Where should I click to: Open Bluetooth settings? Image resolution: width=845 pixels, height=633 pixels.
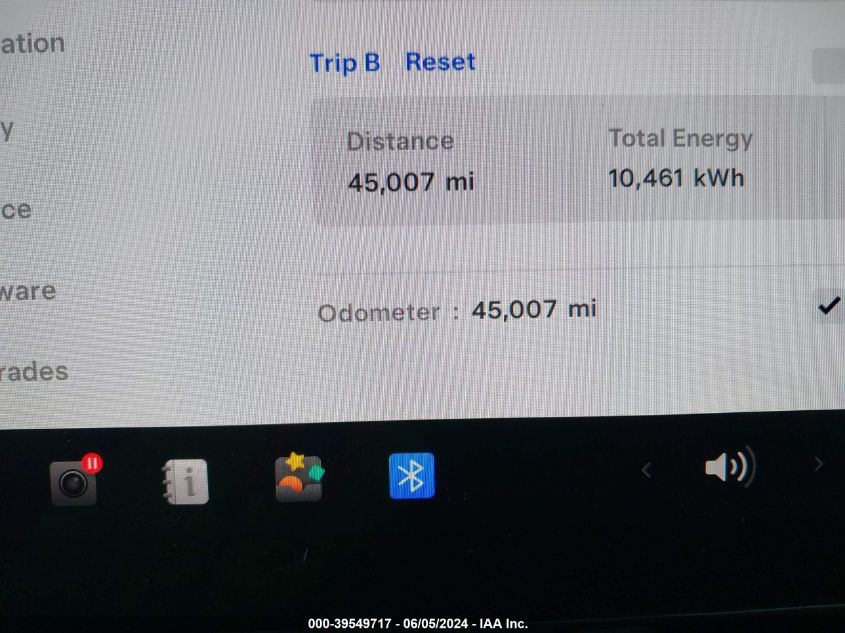(411, 476)
